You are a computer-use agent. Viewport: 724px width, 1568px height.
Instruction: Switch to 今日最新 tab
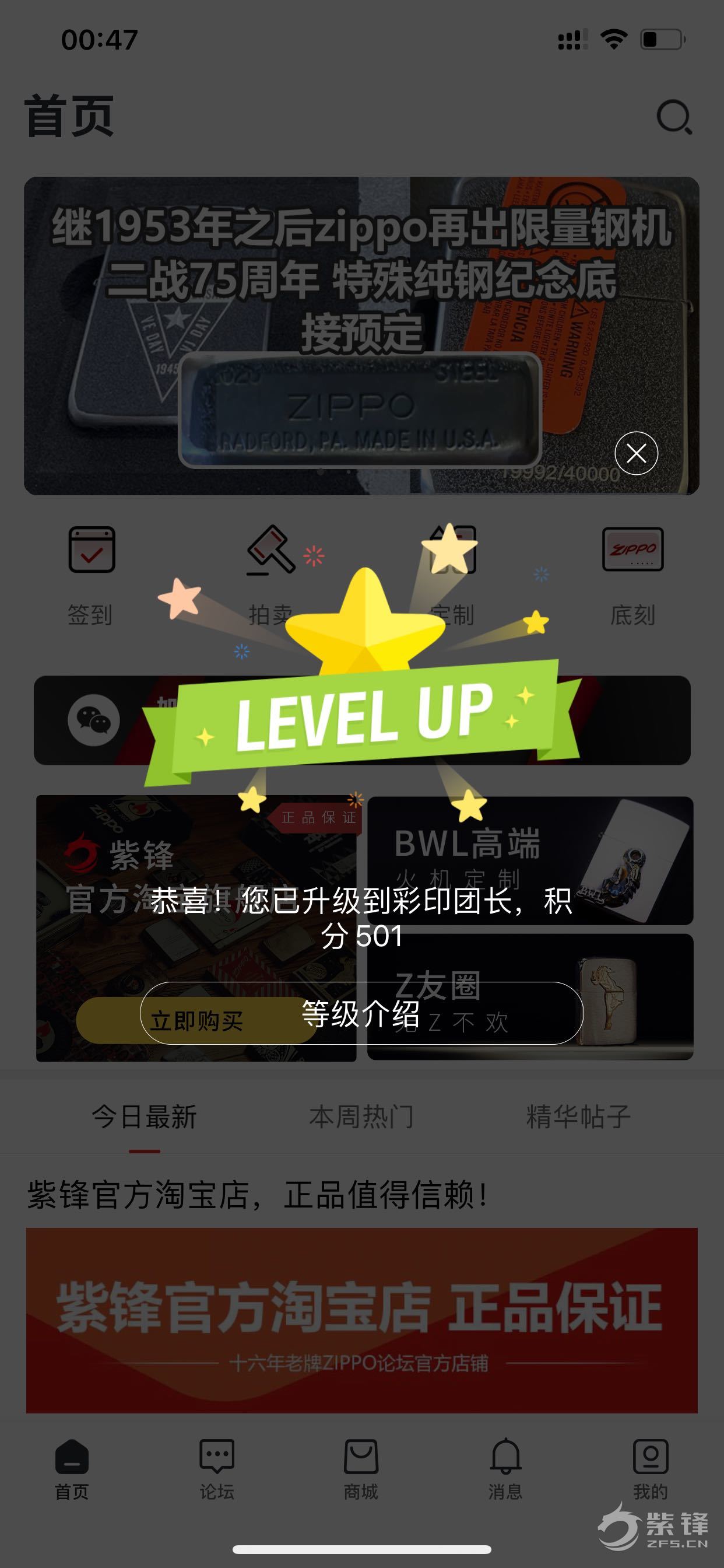tap(144, 1117)
